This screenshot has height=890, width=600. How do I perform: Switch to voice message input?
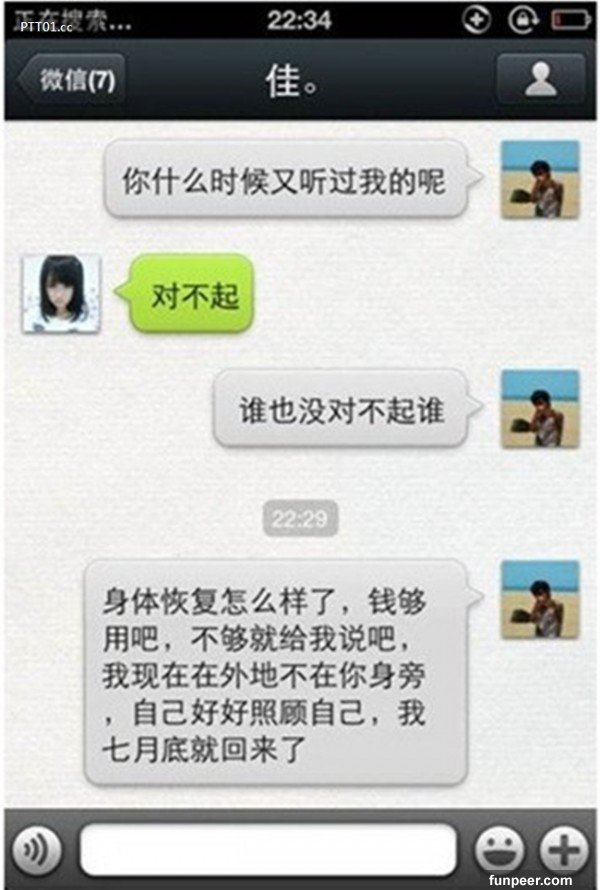coord(35,850)
